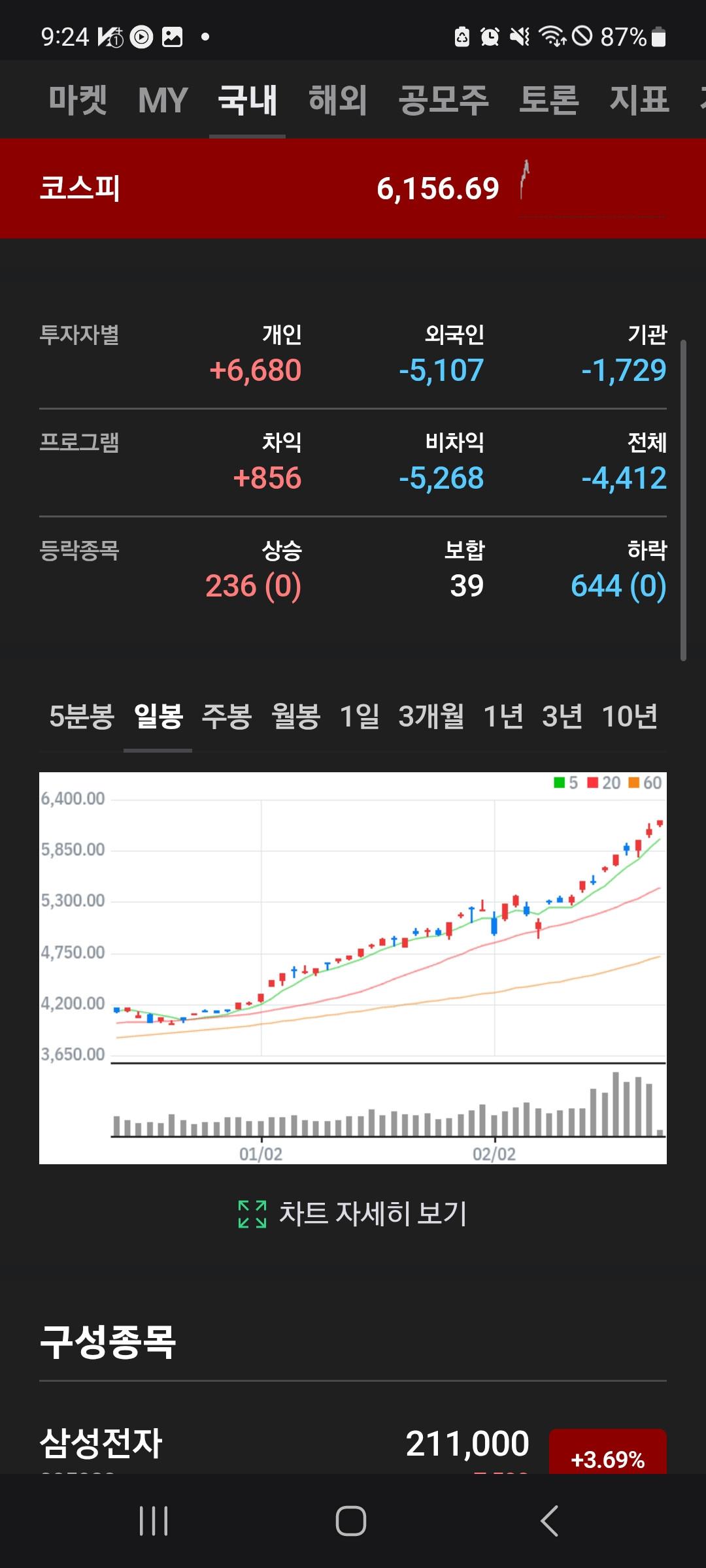706x1568 pixels.
Task: Switch to 주봉 weekly chart view
Action: pos(227,719)
